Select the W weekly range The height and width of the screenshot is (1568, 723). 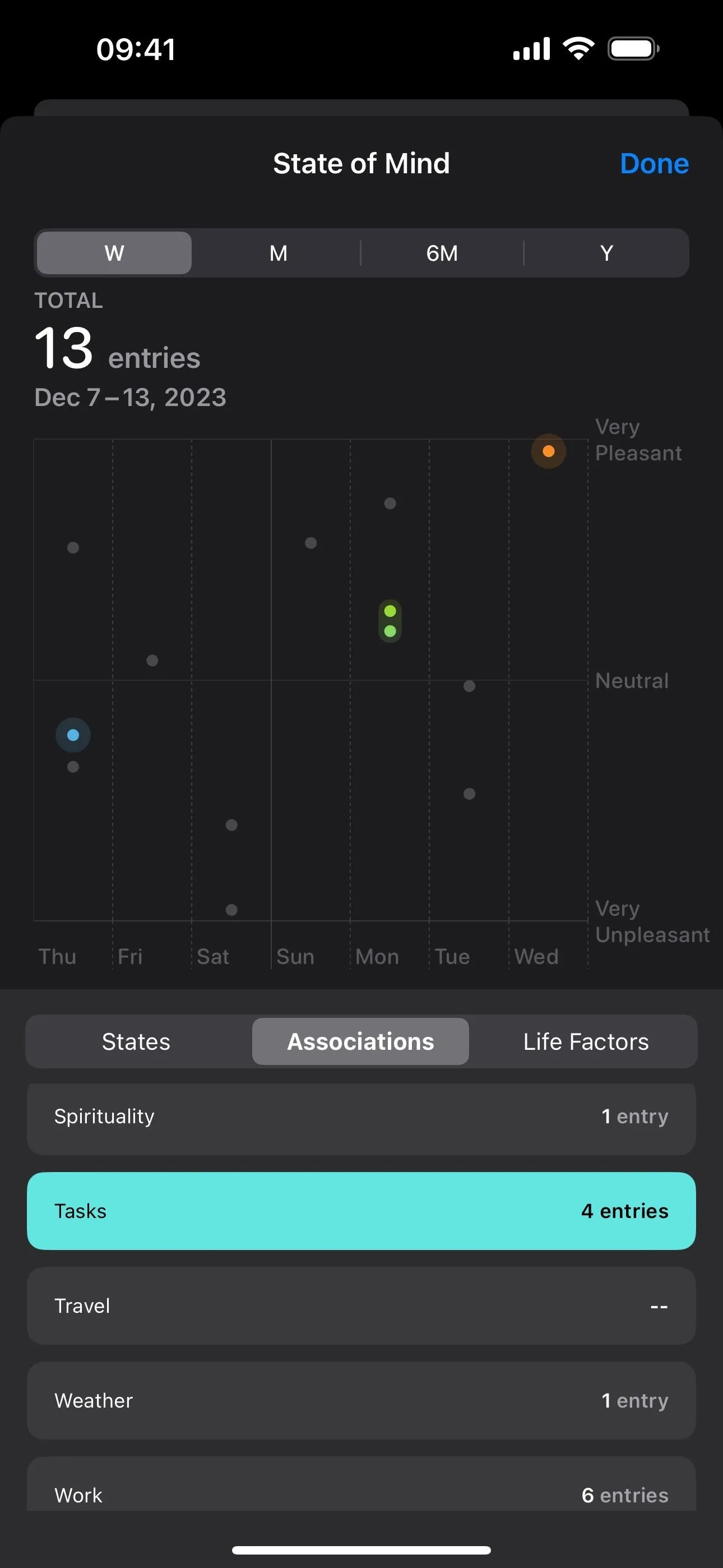[114, 252]
